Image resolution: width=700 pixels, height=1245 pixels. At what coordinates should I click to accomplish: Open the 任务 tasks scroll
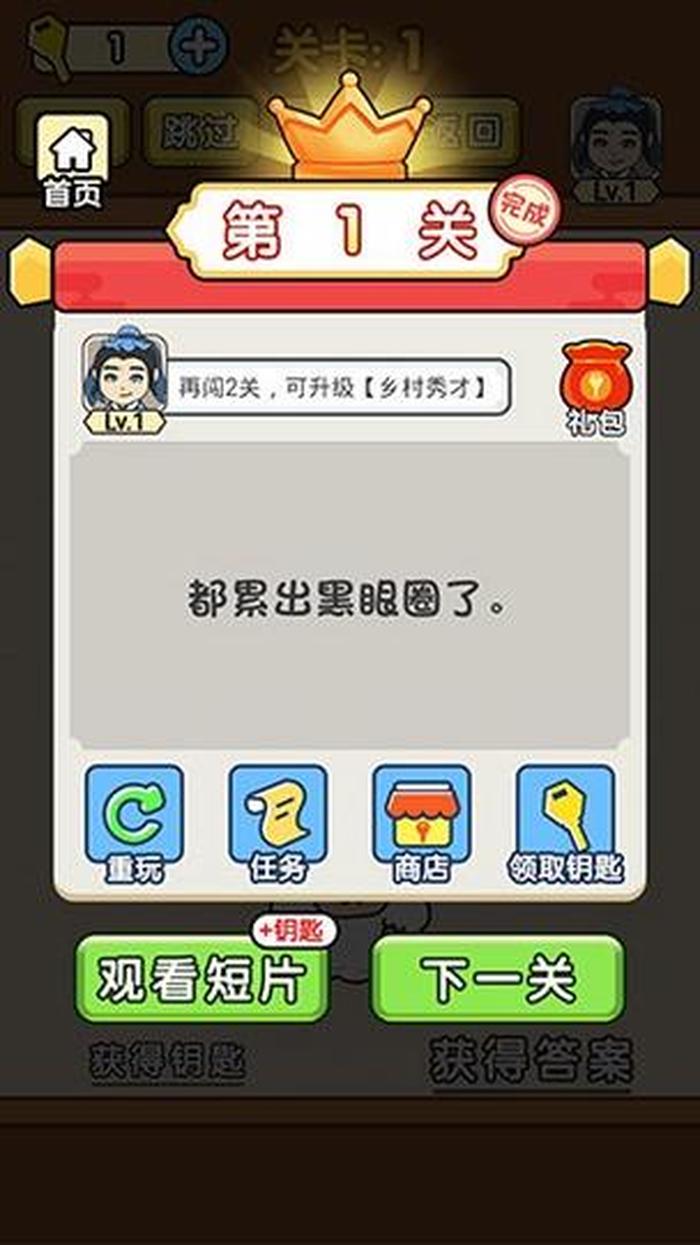pyautogui.click(x=278, y=824)
